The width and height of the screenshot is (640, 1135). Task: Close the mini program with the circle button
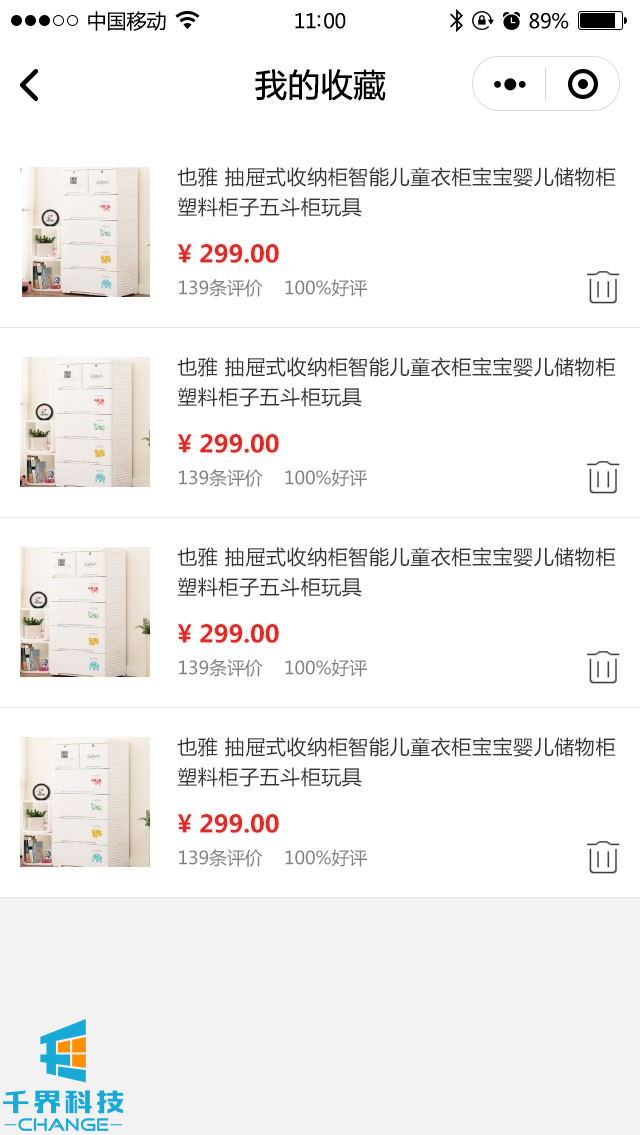(x=582, y=85)
